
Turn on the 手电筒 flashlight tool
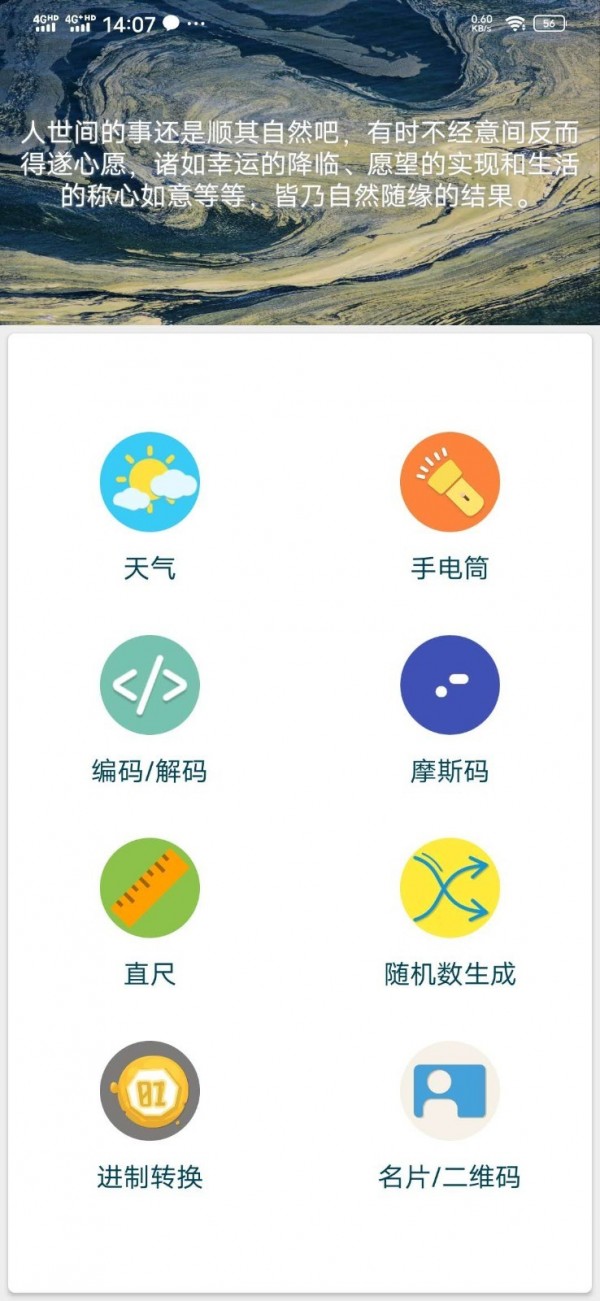point(450,482)
